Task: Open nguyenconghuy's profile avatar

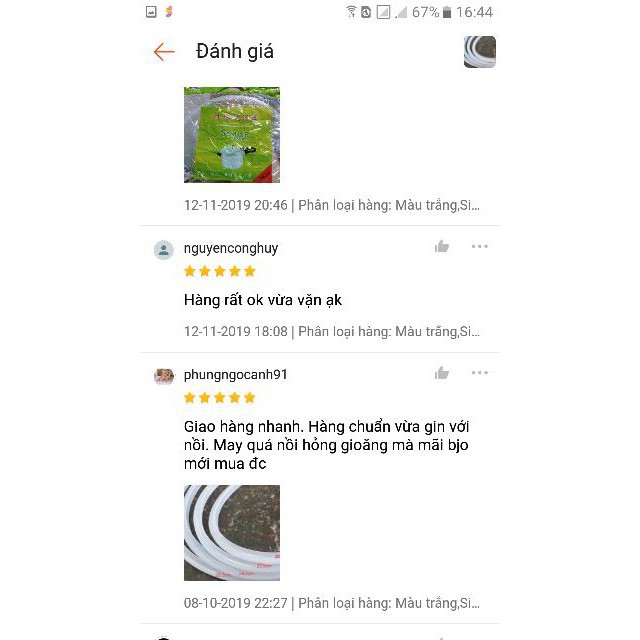Action: click(x=164, y=249)
